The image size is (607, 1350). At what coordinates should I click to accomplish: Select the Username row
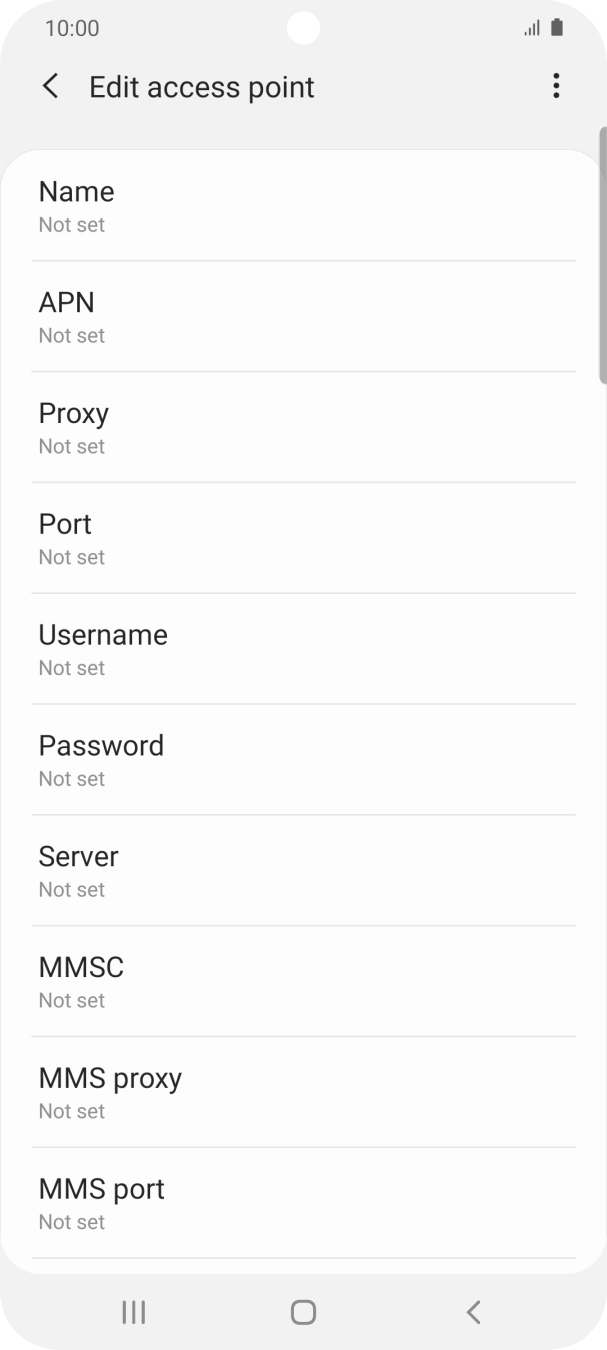pyautogui.click(x=303, y=650)
